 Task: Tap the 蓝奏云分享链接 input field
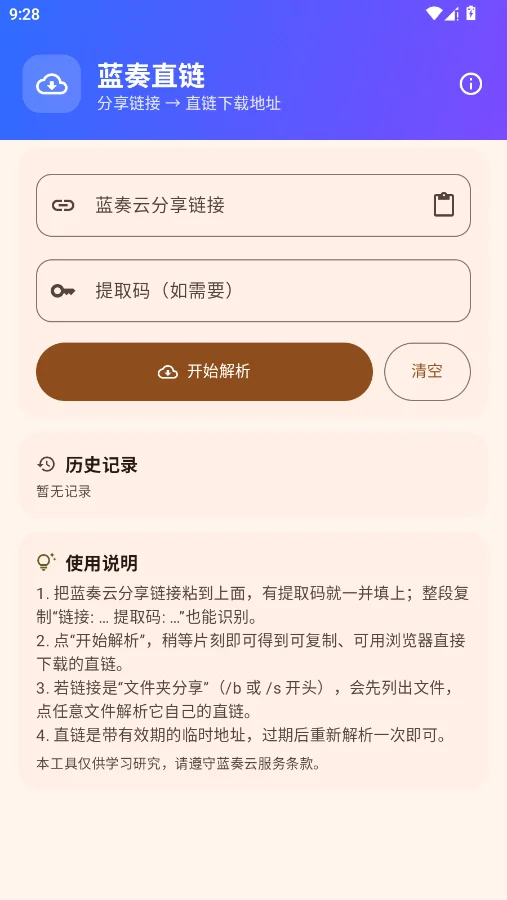point(253,205)
